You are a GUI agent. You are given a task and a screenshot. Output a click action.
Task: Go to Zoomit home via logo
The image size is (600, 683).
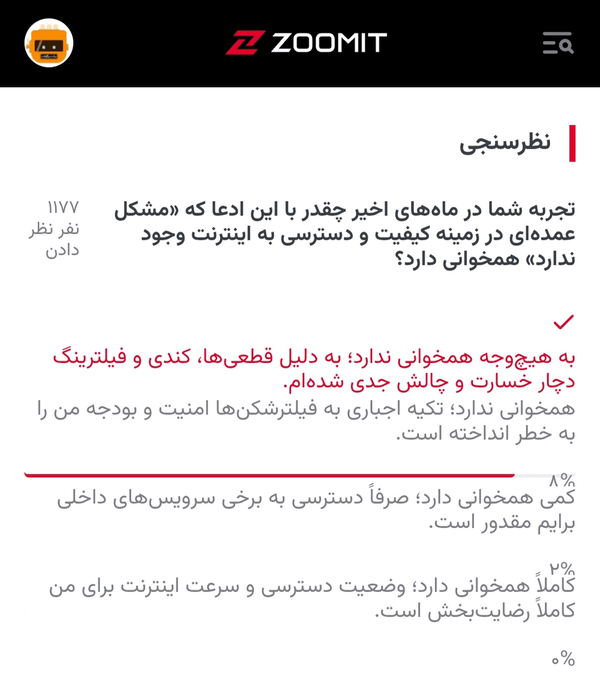(306, 43)
